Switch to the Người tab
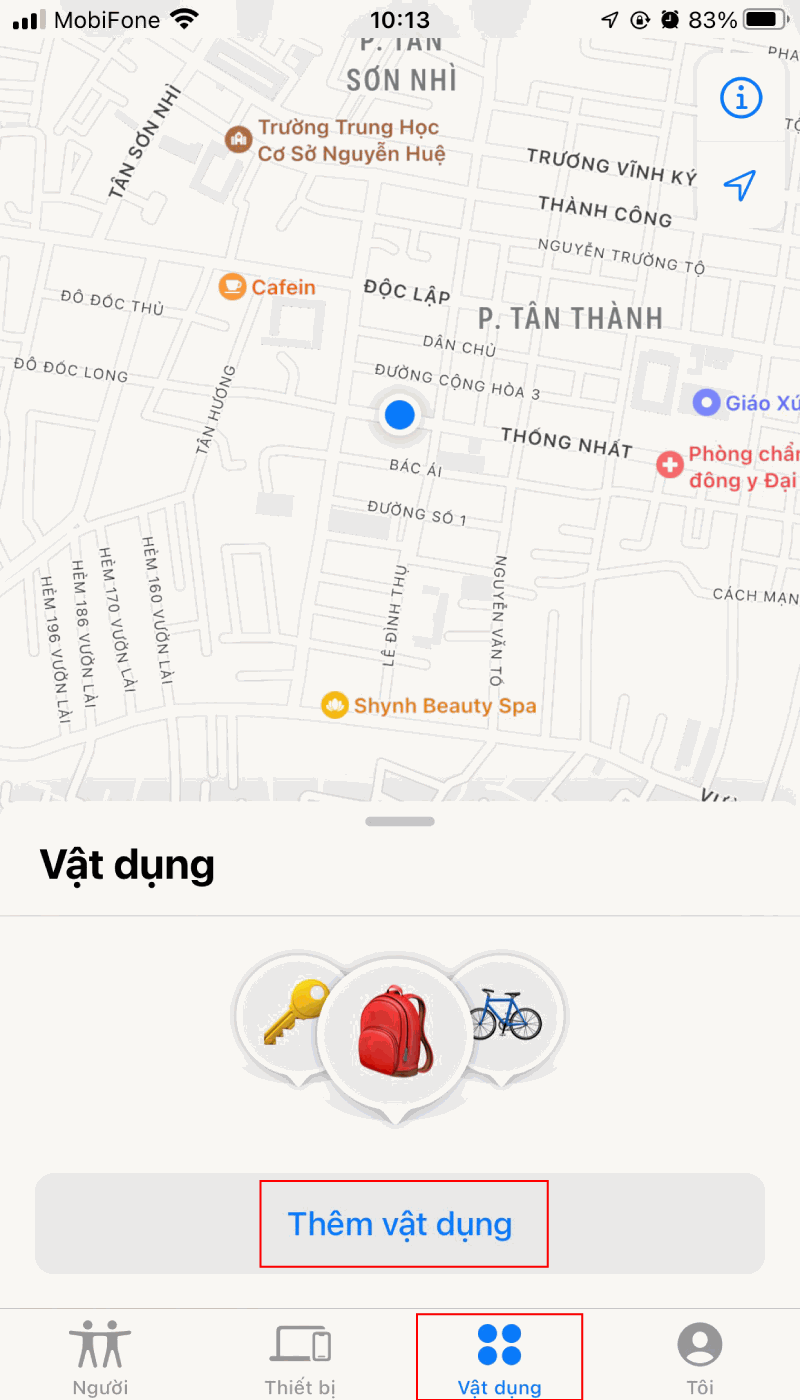Screen dimensions: 800x1400 (x=100, y=1356)
